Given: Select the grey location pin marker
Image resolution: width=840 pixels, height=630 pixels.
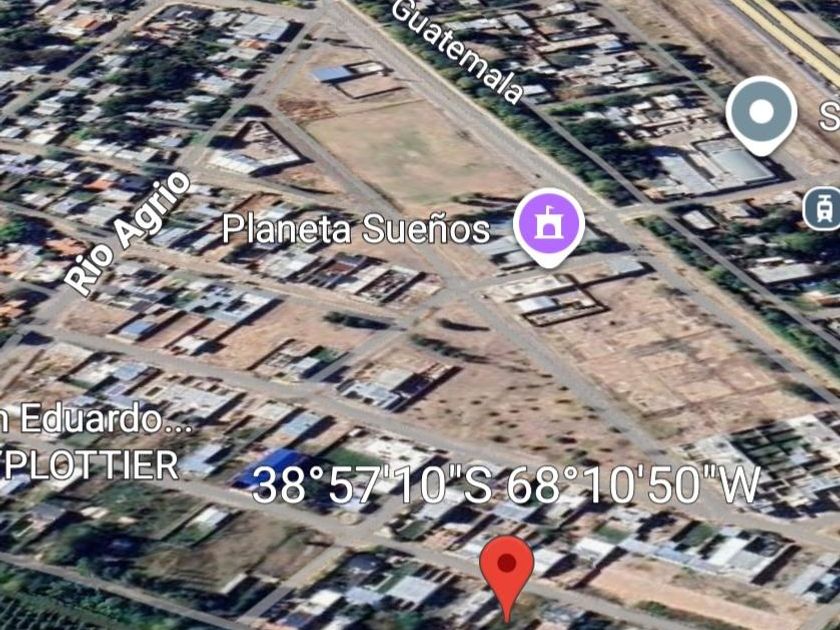Looking at the screenshot, I should tap(761, 112).
